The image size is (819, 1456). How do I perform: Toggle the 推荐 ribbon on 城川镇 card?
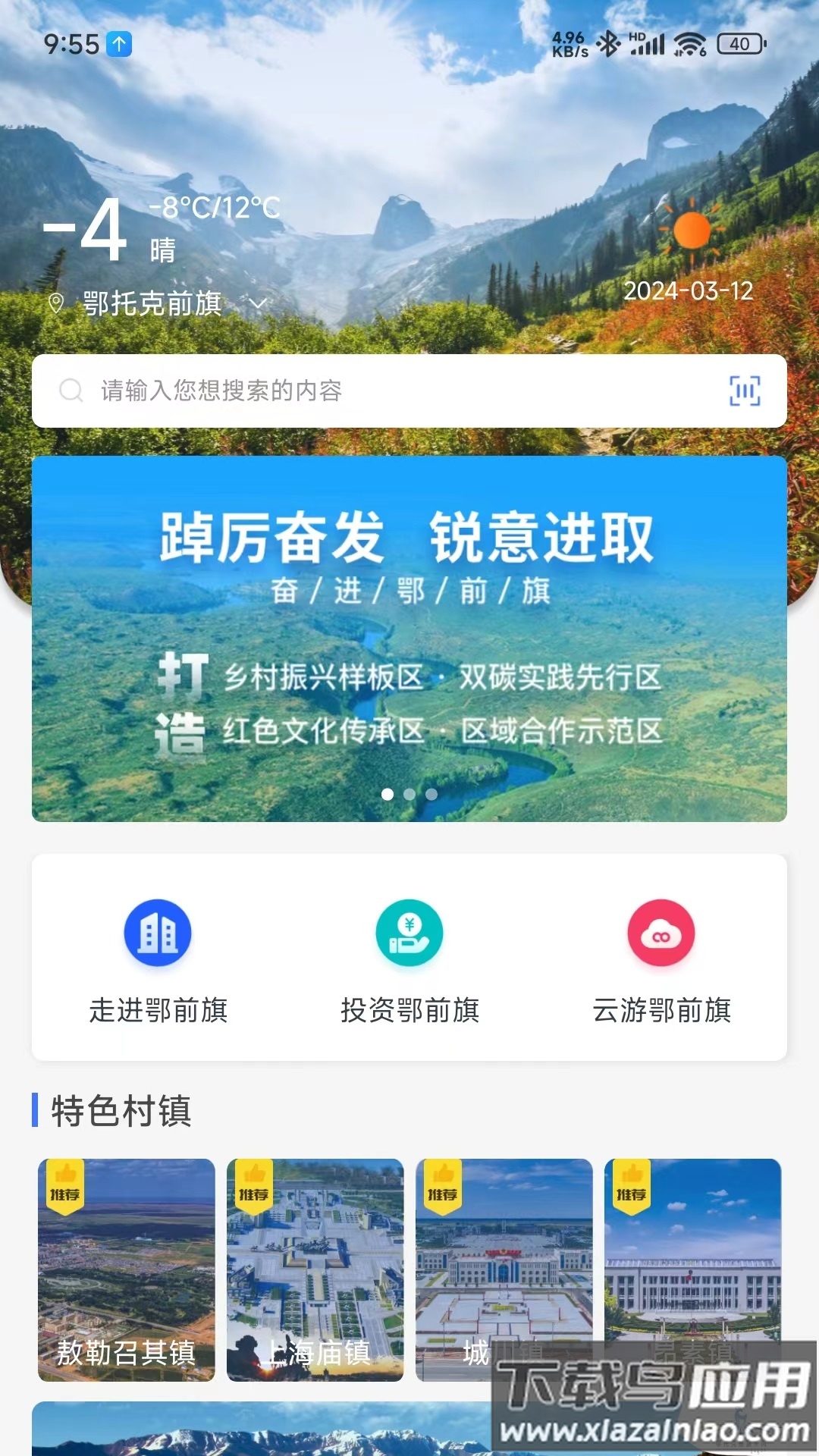[x=442, y=1191]
